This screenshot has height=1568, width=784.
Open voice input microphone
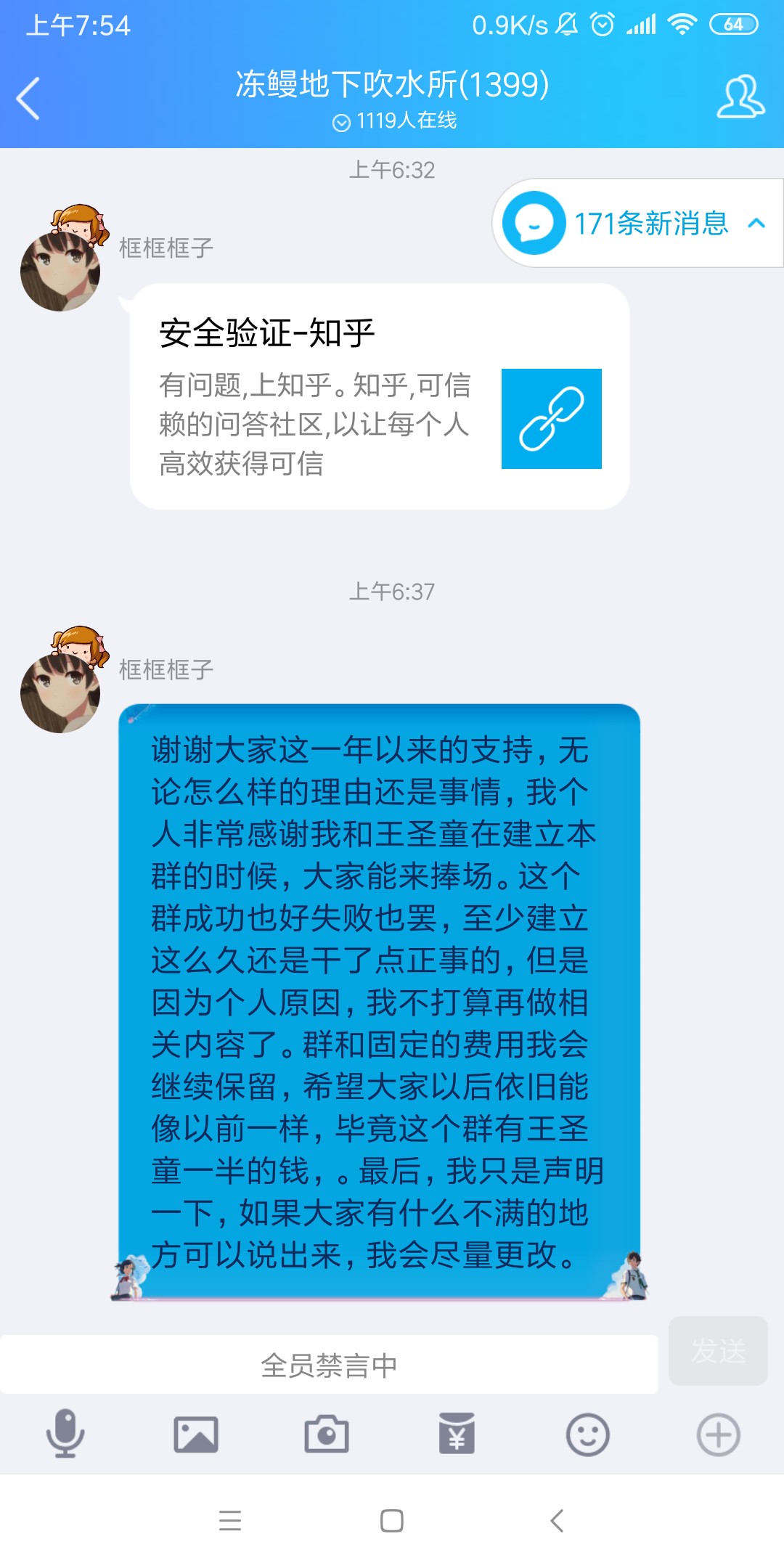65,1434
